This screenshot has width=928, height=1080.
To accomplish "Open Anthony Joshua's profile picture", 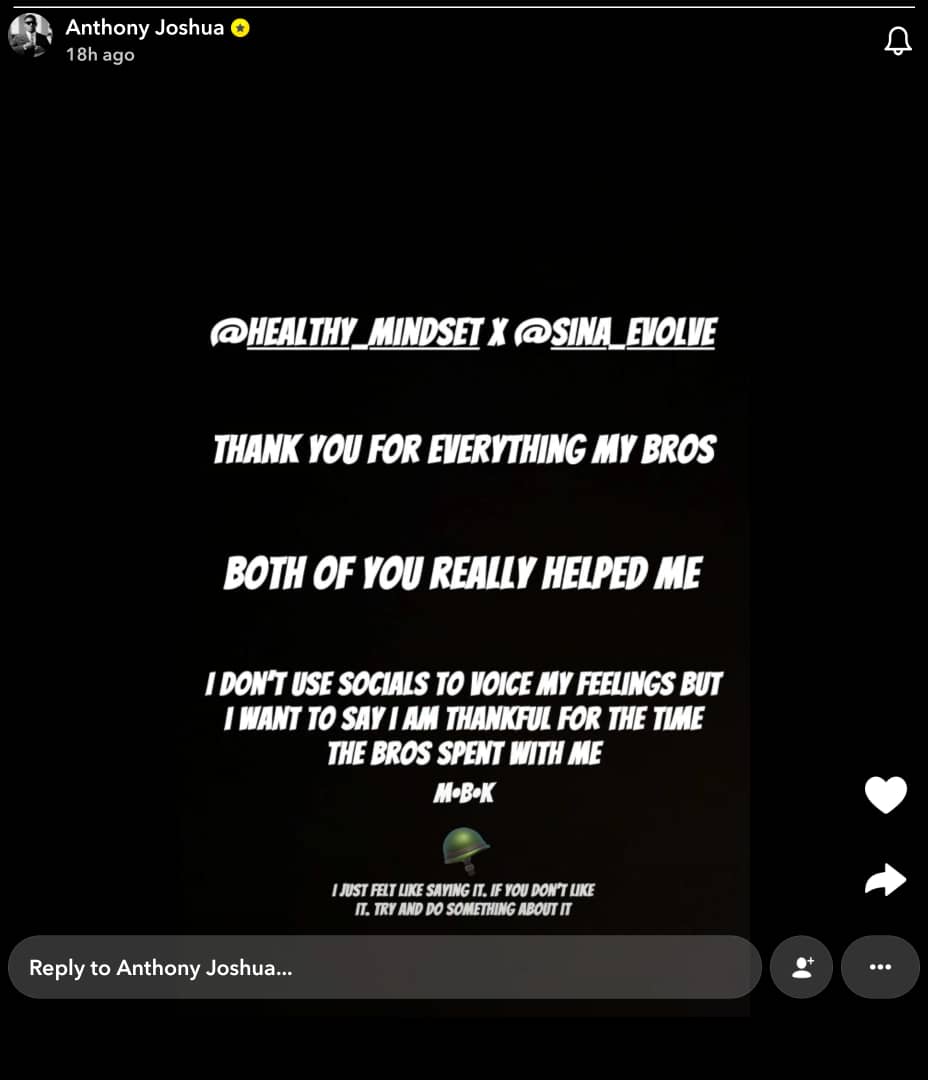I will click(30, 37).
